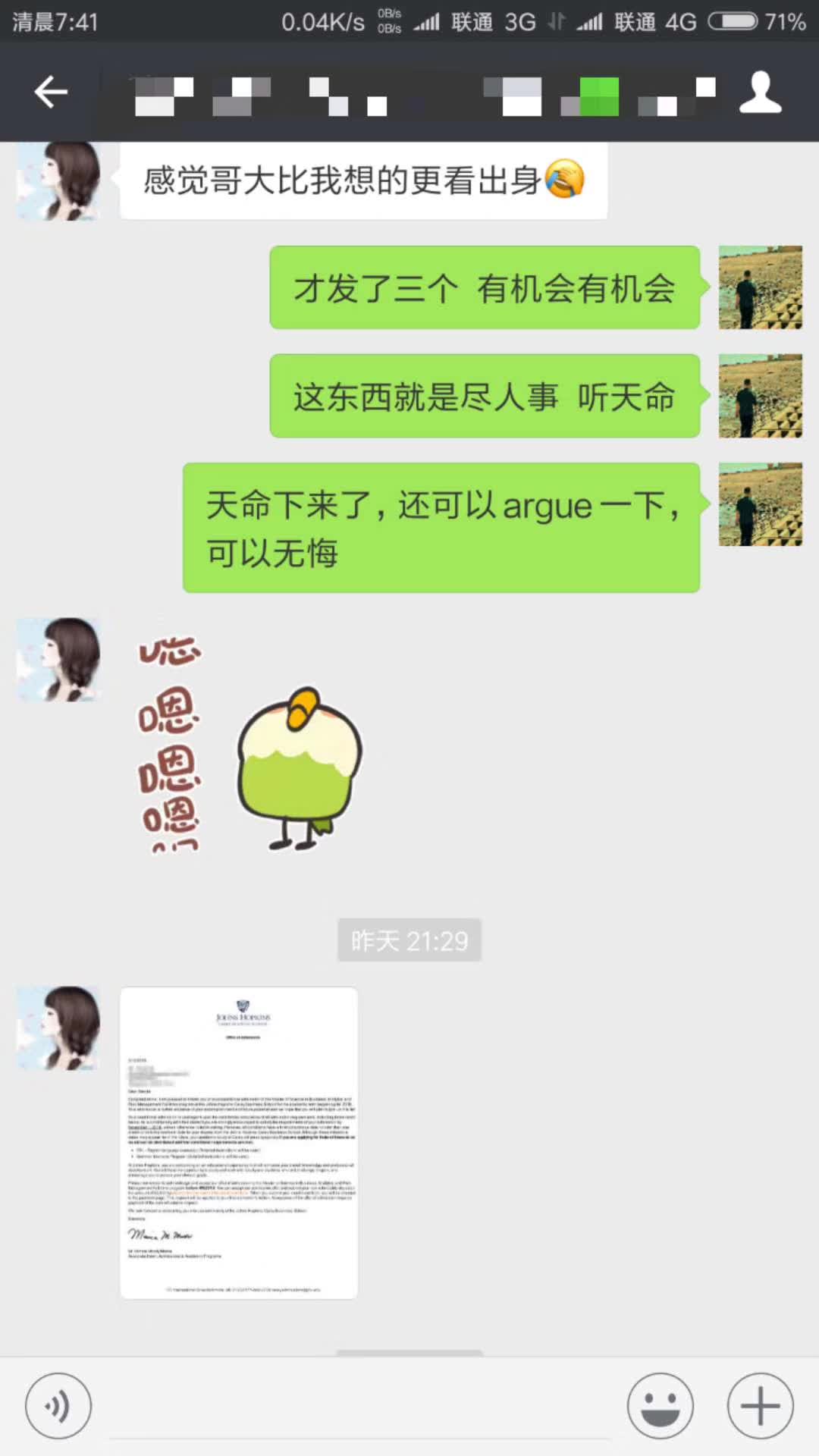819x1456 pixels.
Task: Open the emoji sticker picker
Action: (660, 1405)
